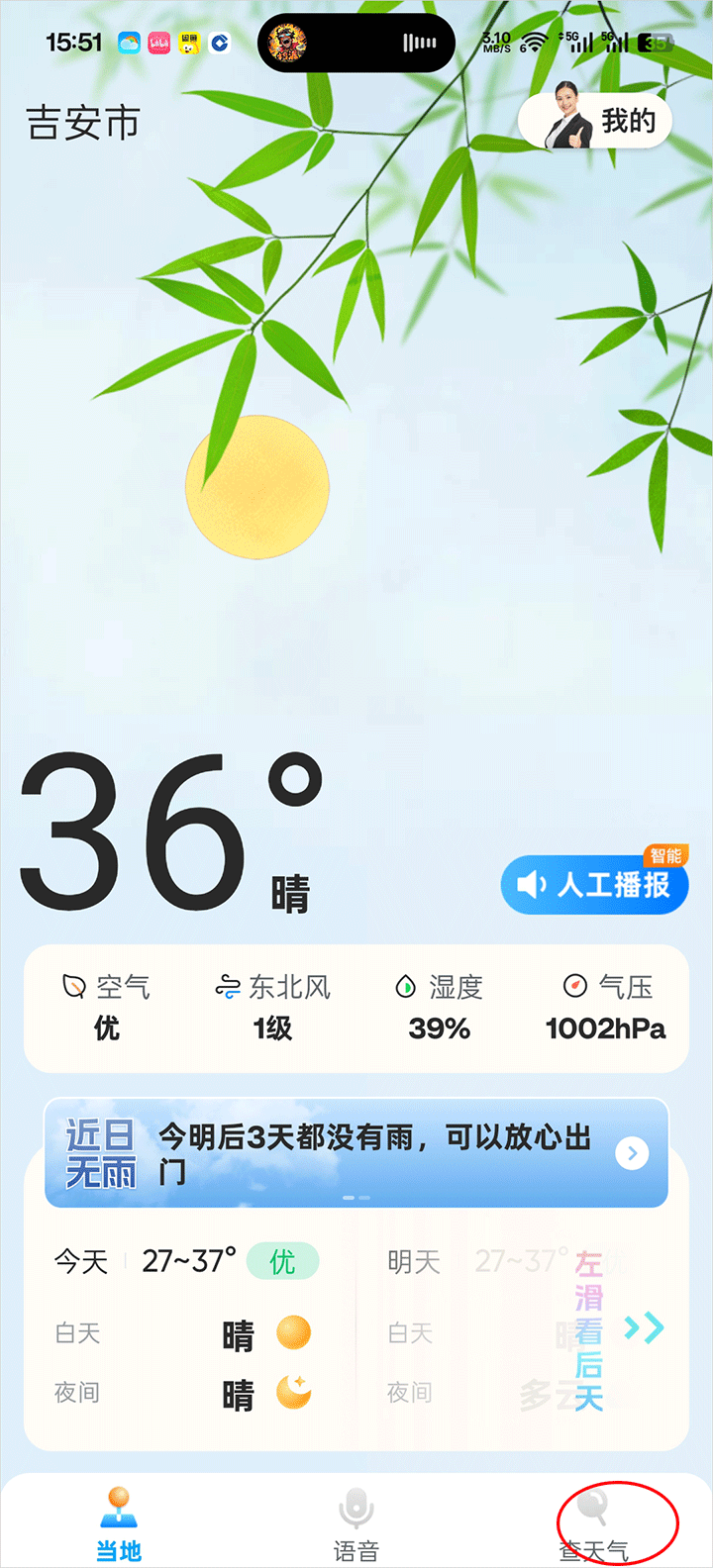Image resolution: width=713 pixels, height=1568 pixels.
Task: Start the 人工播报 voice broadcast
Action: point(594,884)
